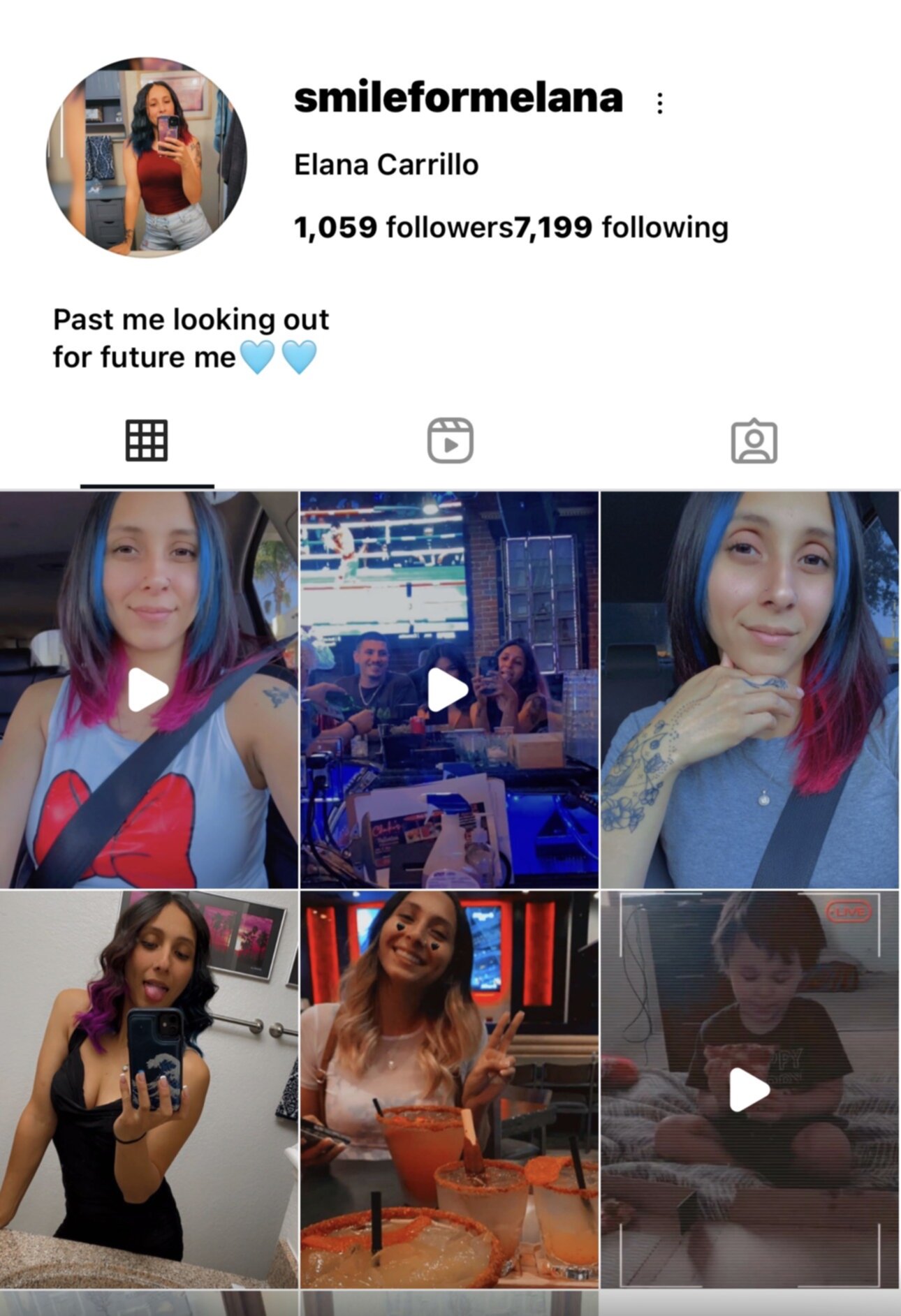Switch to the posts grid tab
The image size is (901, 1316).
147,441
